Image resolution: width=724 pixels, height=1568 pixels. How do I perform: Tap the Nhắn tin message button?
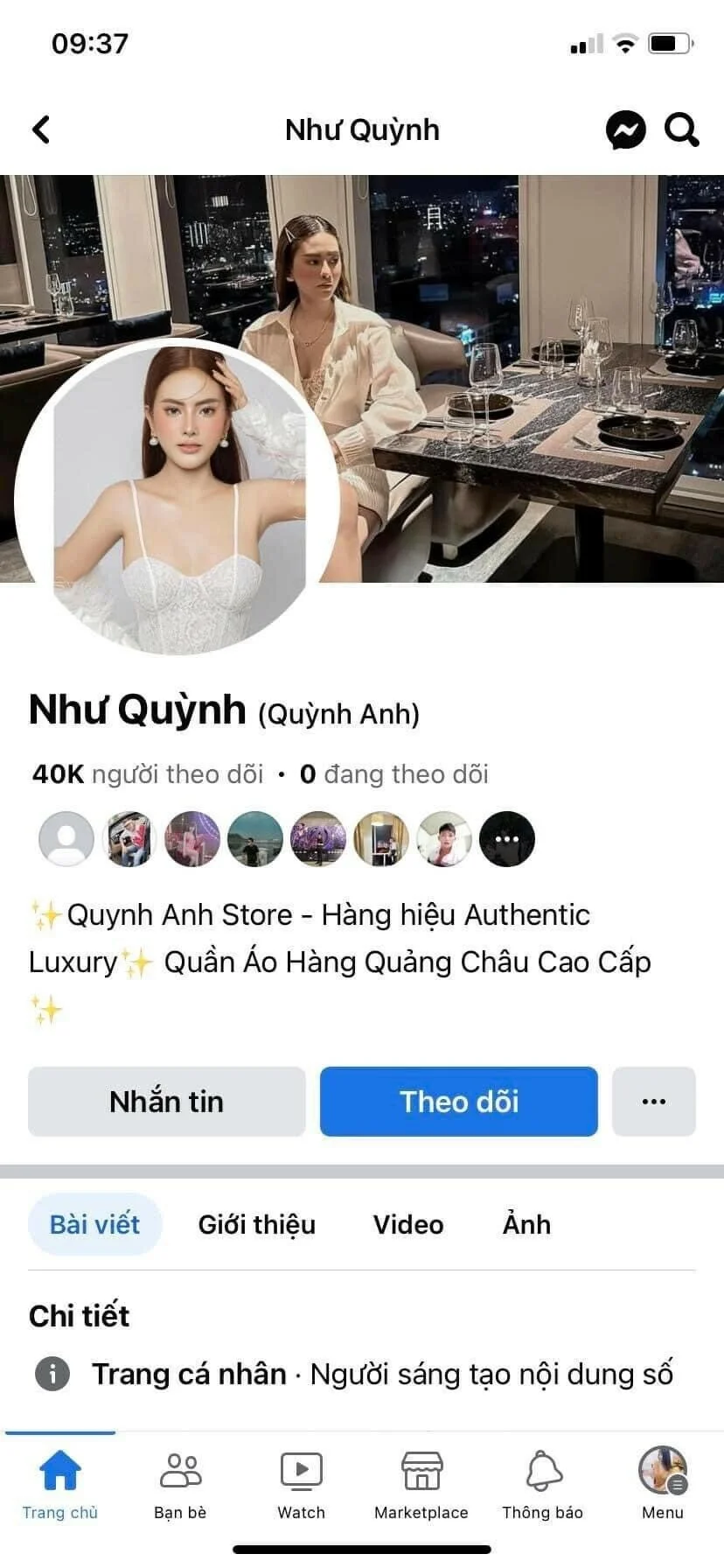[x=166, y=1102]
